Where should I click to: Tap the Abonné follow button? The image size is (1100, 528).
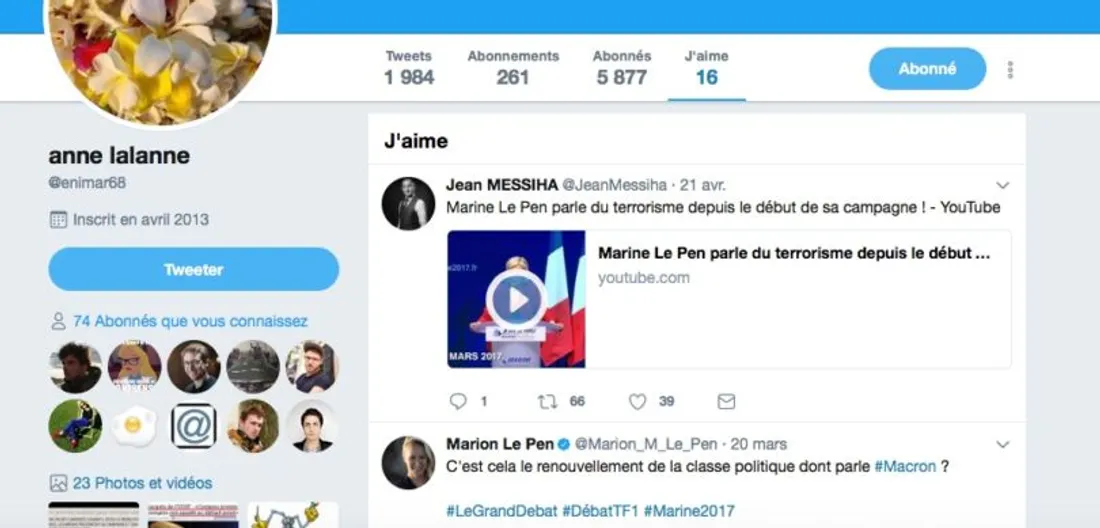(927, 69)
